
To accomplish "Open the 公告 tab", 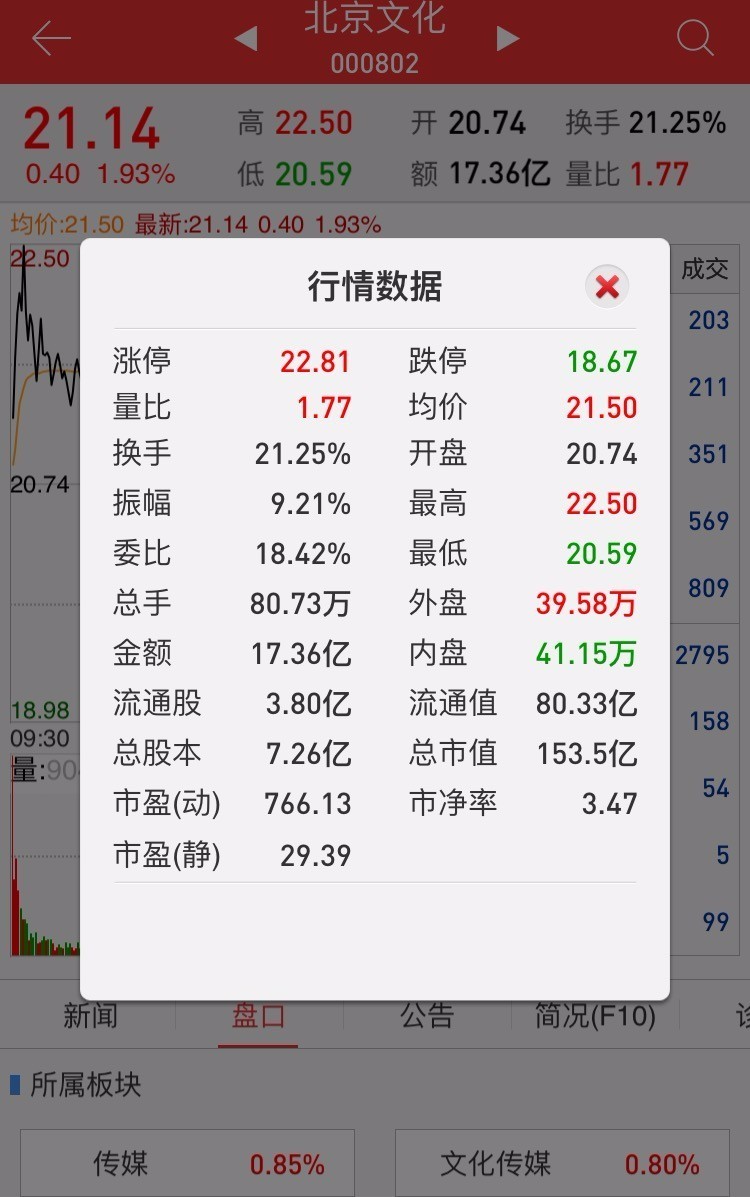I will (427, 1017).
